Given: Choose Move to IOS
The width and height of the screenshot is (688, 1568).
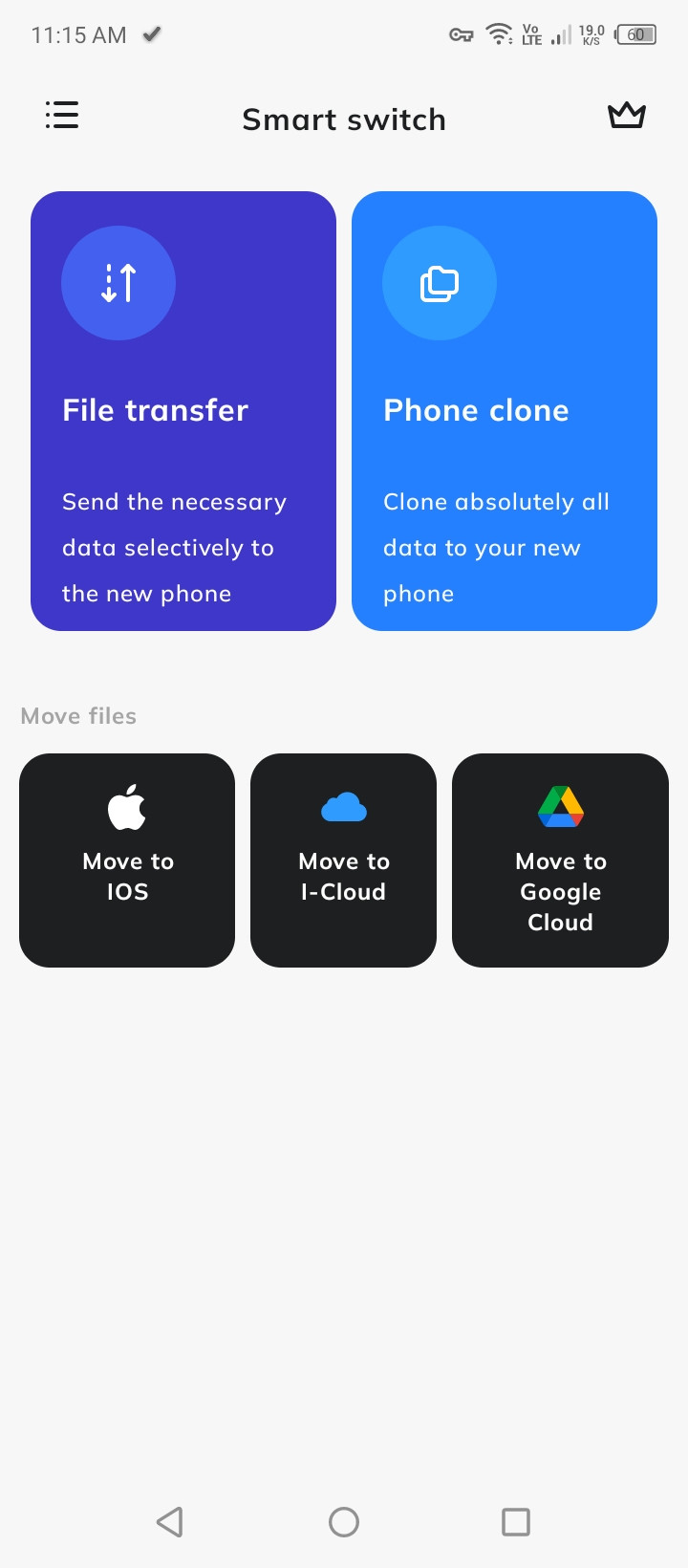Looking at the screenshot, I should point(127,860).
